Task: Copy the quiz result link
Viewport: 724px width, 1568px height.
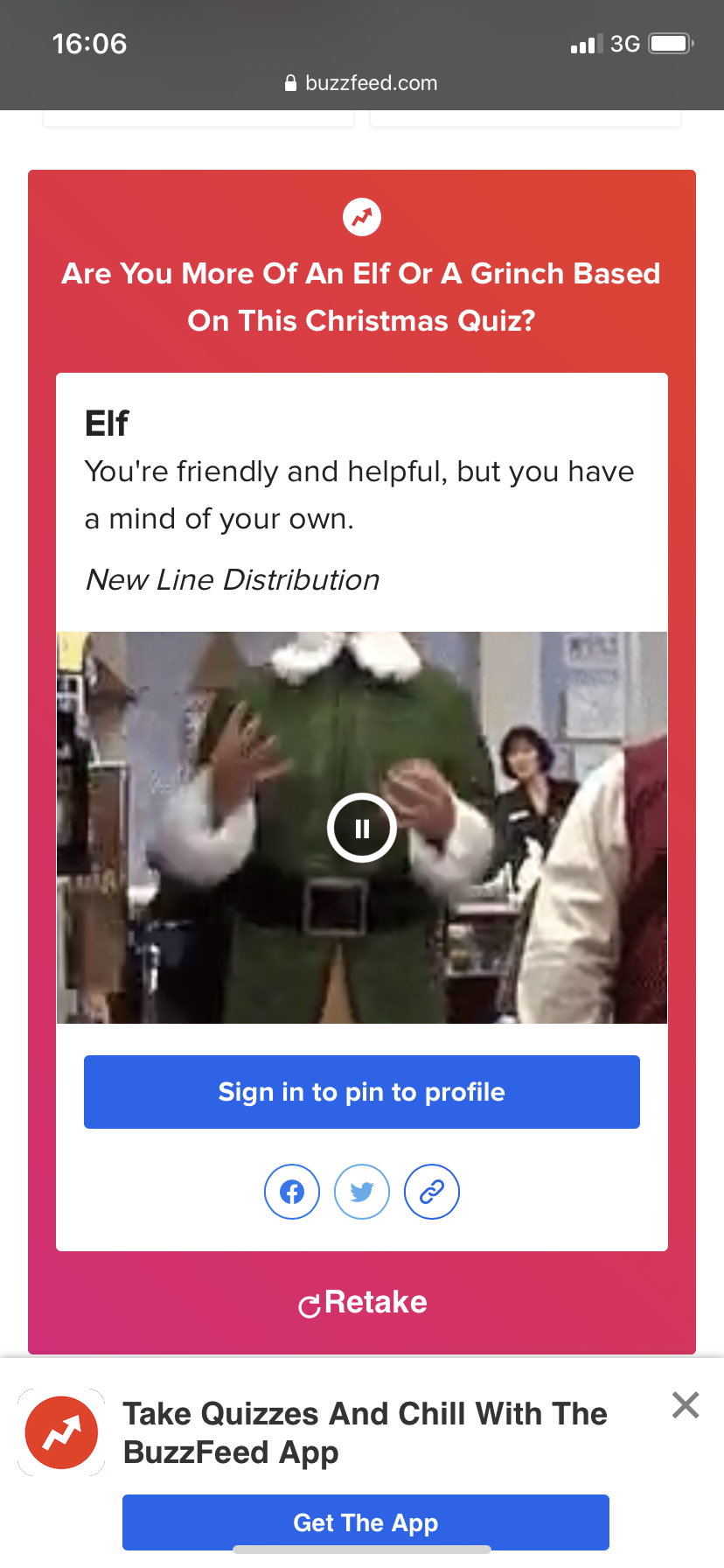Action: (432, 1192)
